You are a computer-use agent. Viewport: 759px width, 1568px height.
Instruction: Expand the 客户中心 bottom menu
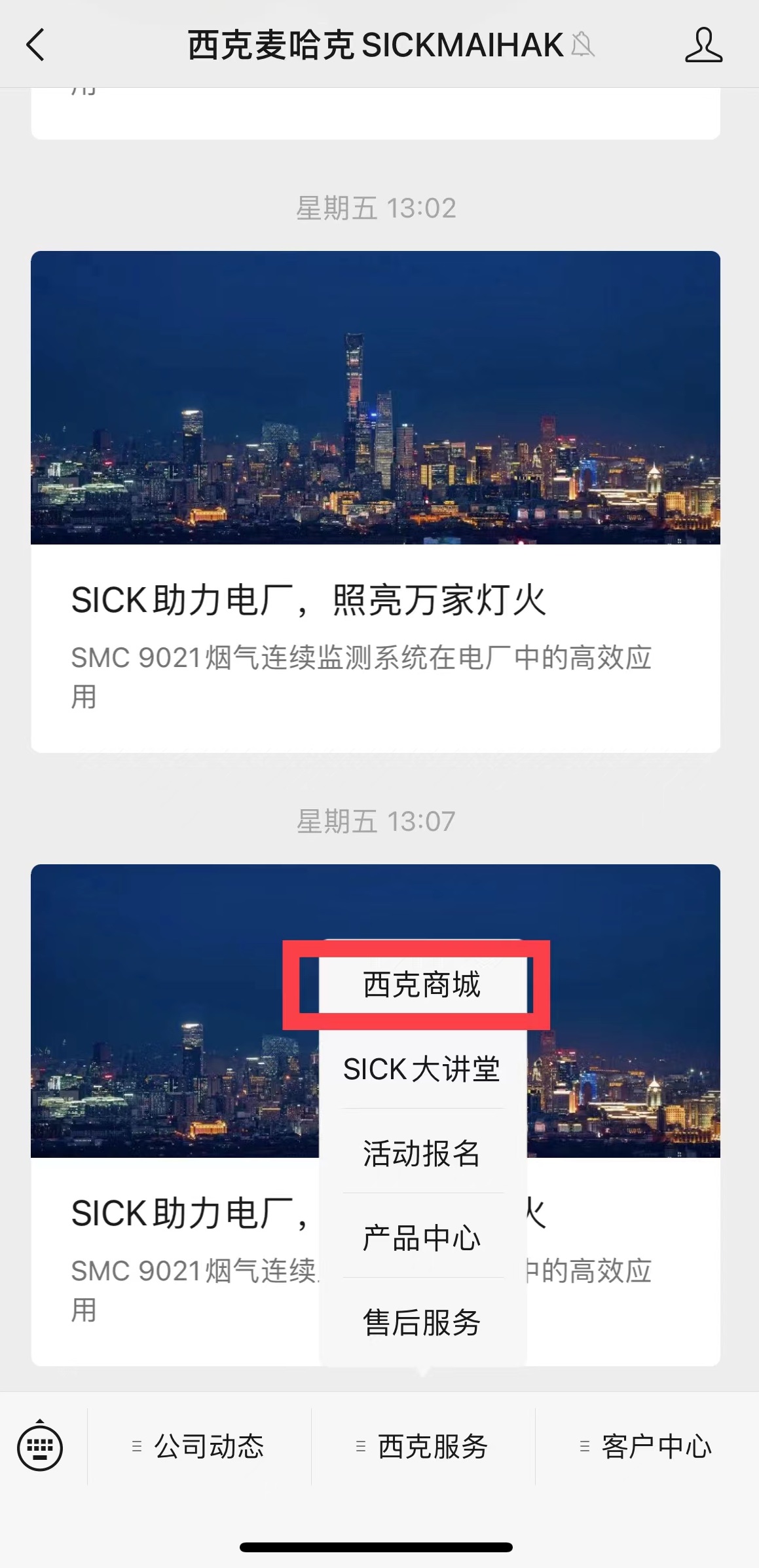[647, 1446]
